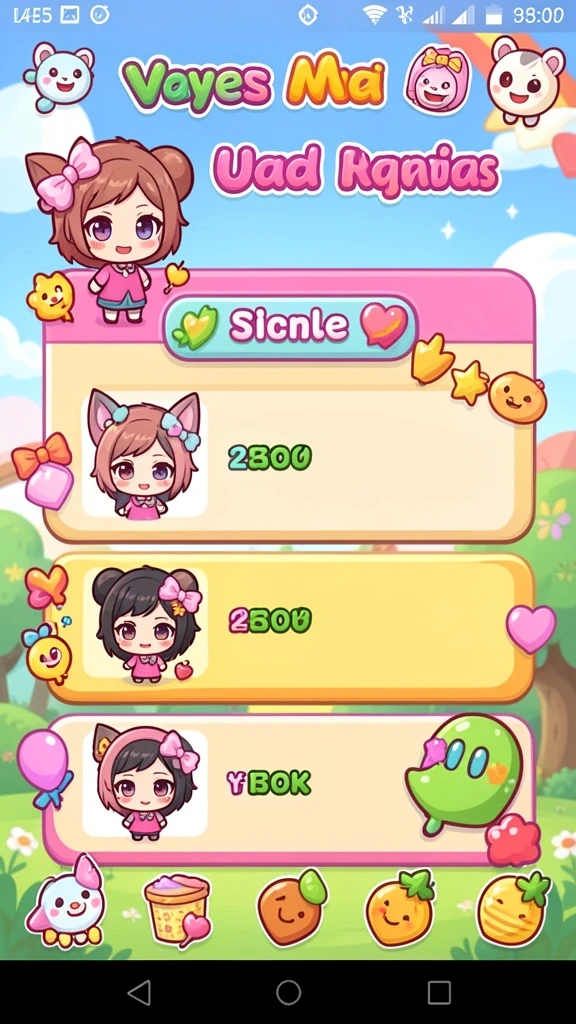The height and width of the screenshot is (1024, 576).
Task: Switch to the brown smiling fruit tab
Action: 291,908
